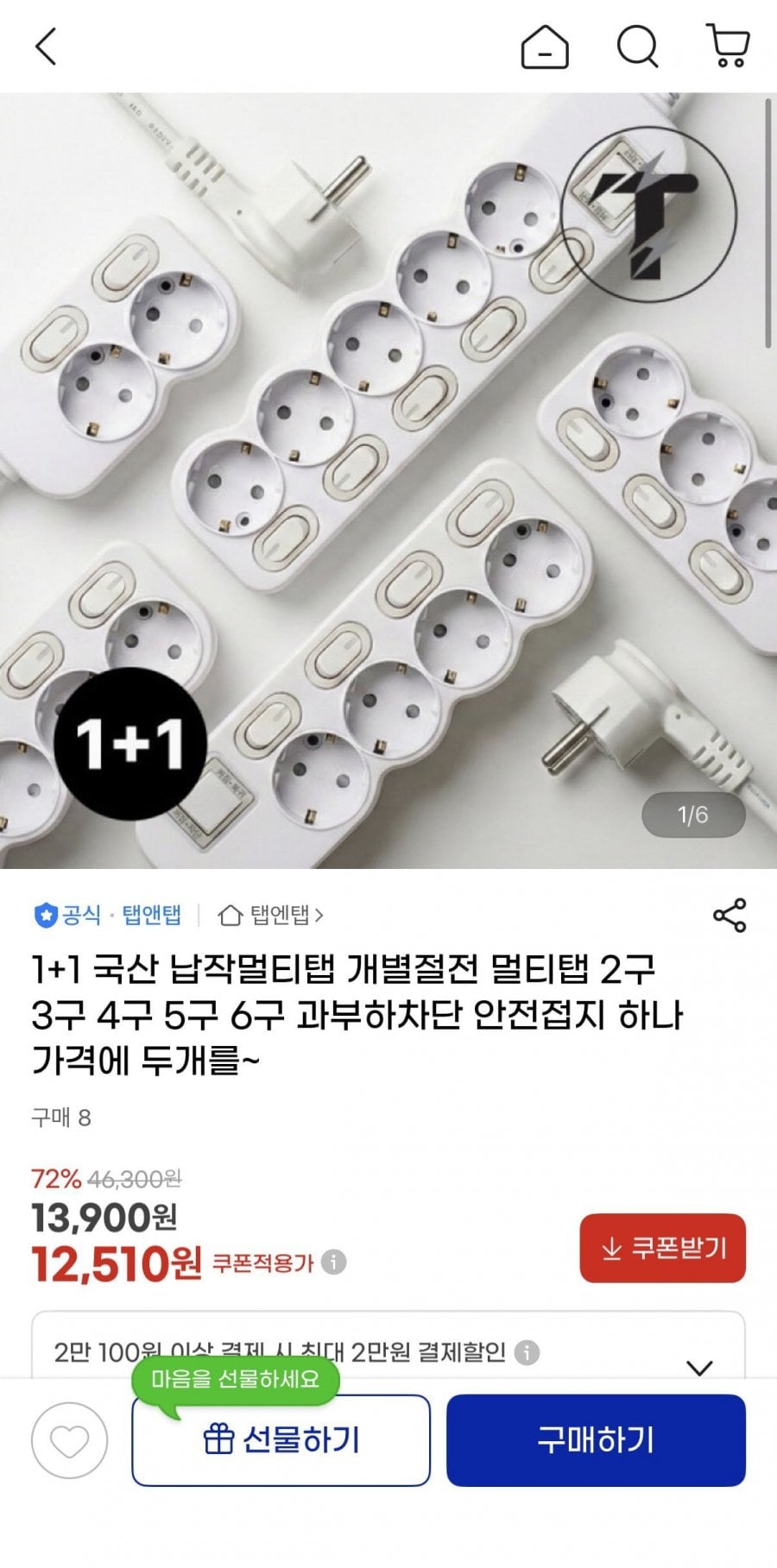Visit the 탭엔탭 store link

point(271,915)
